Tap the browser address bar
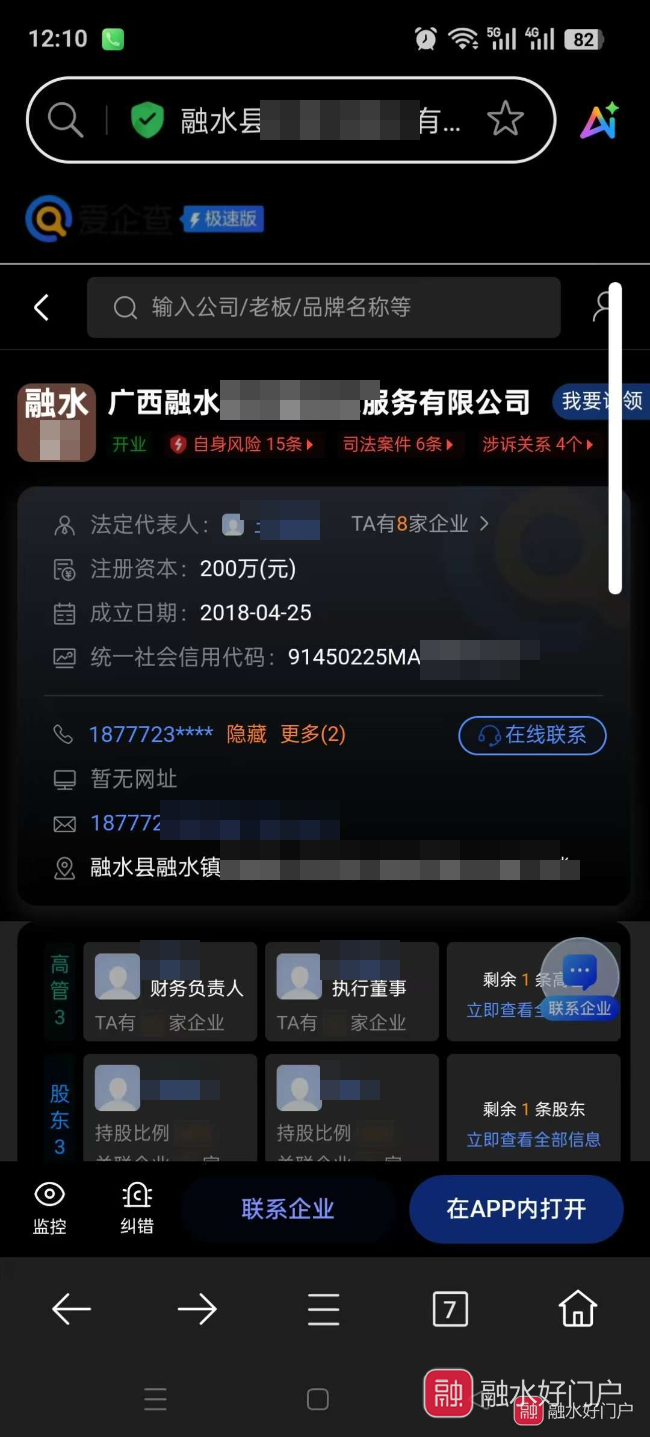The width and height of the screenshot is (650, 1437). pos(300,121)
